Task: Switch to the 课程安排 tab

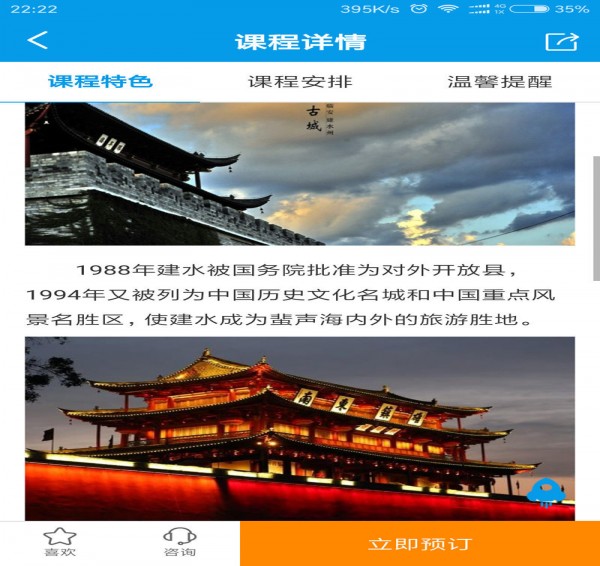Action: pos(300,81)
